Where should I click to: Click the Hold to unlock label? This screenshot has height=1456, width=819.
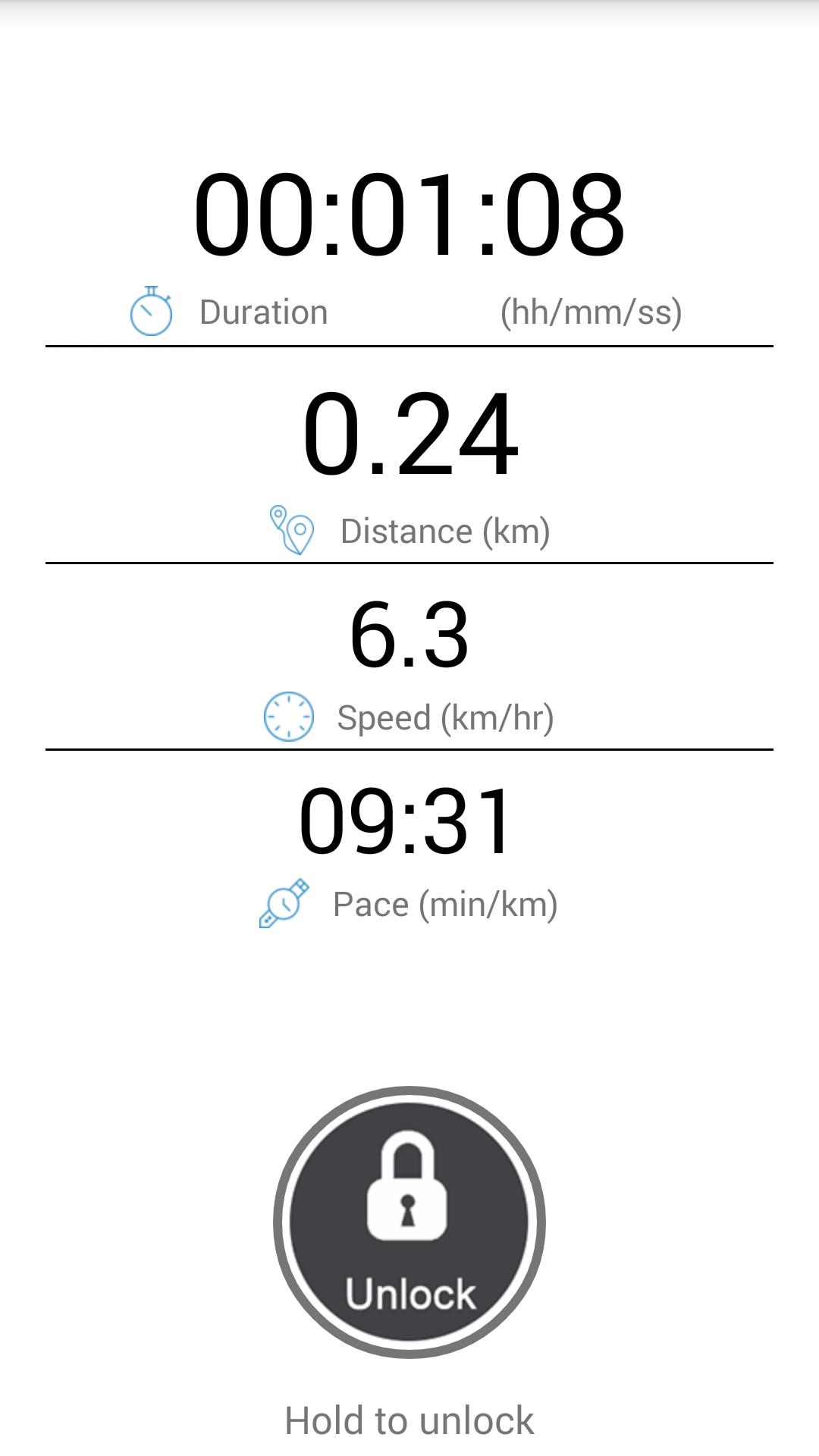409,1420
